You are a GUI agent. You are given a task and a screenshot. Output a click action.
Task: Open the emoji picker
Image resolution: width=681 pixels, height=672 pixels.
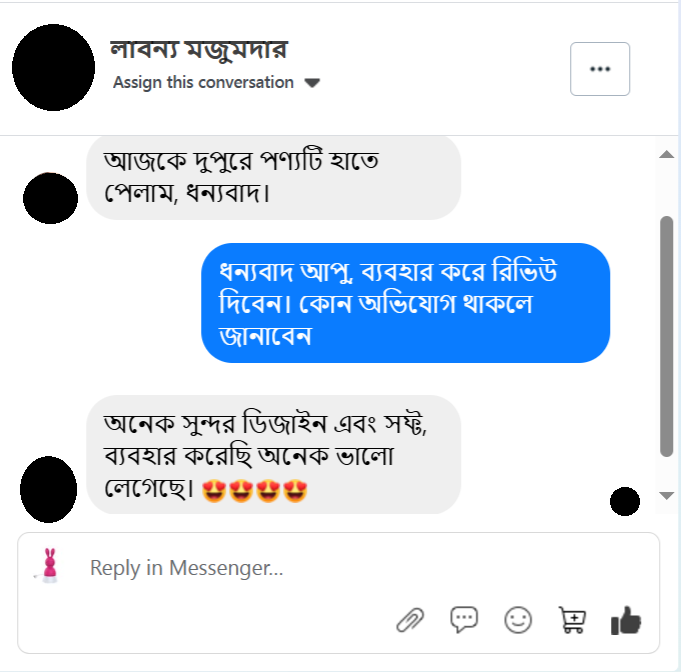point(518,620)
